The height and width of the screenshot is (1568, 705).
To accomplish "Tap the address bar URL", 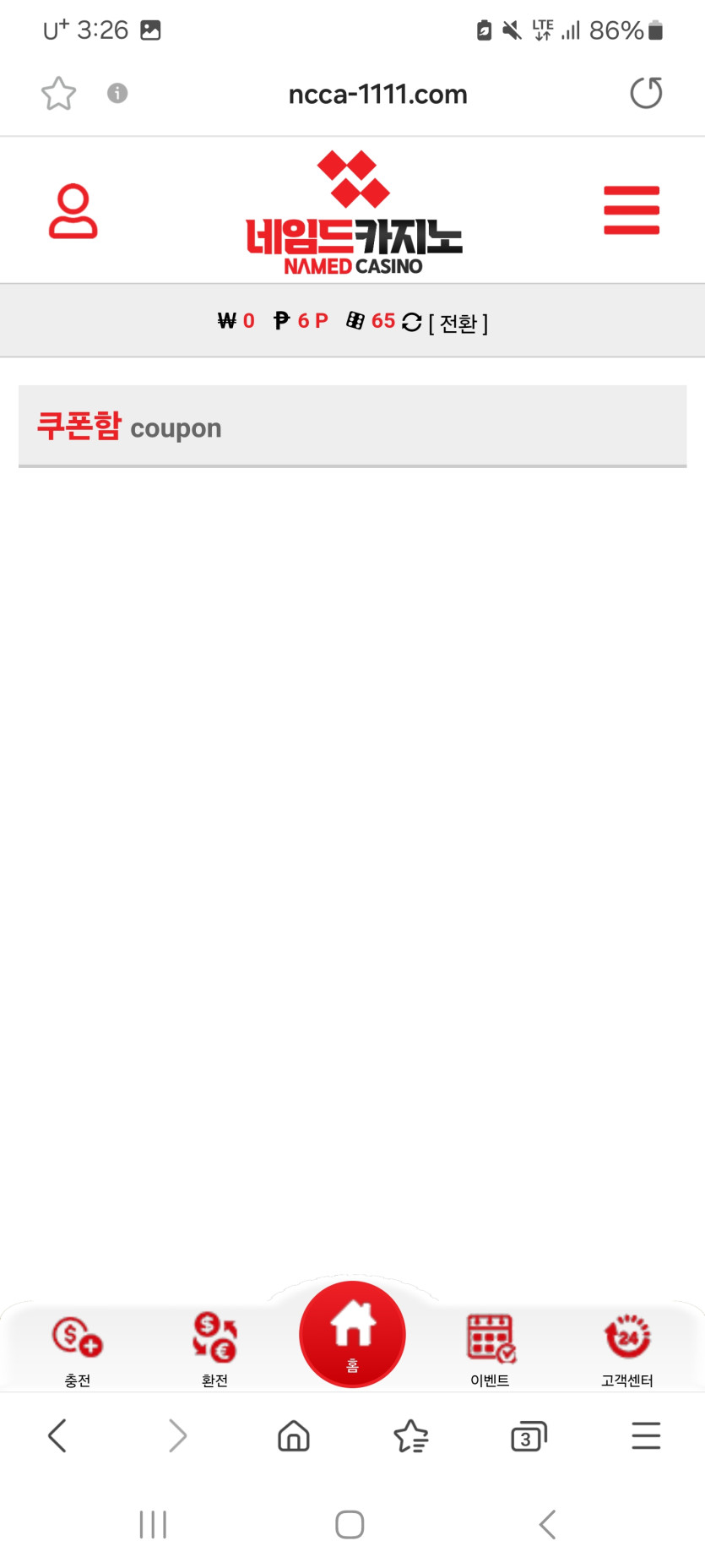I will pyautogui.click(x=377, y=94).
